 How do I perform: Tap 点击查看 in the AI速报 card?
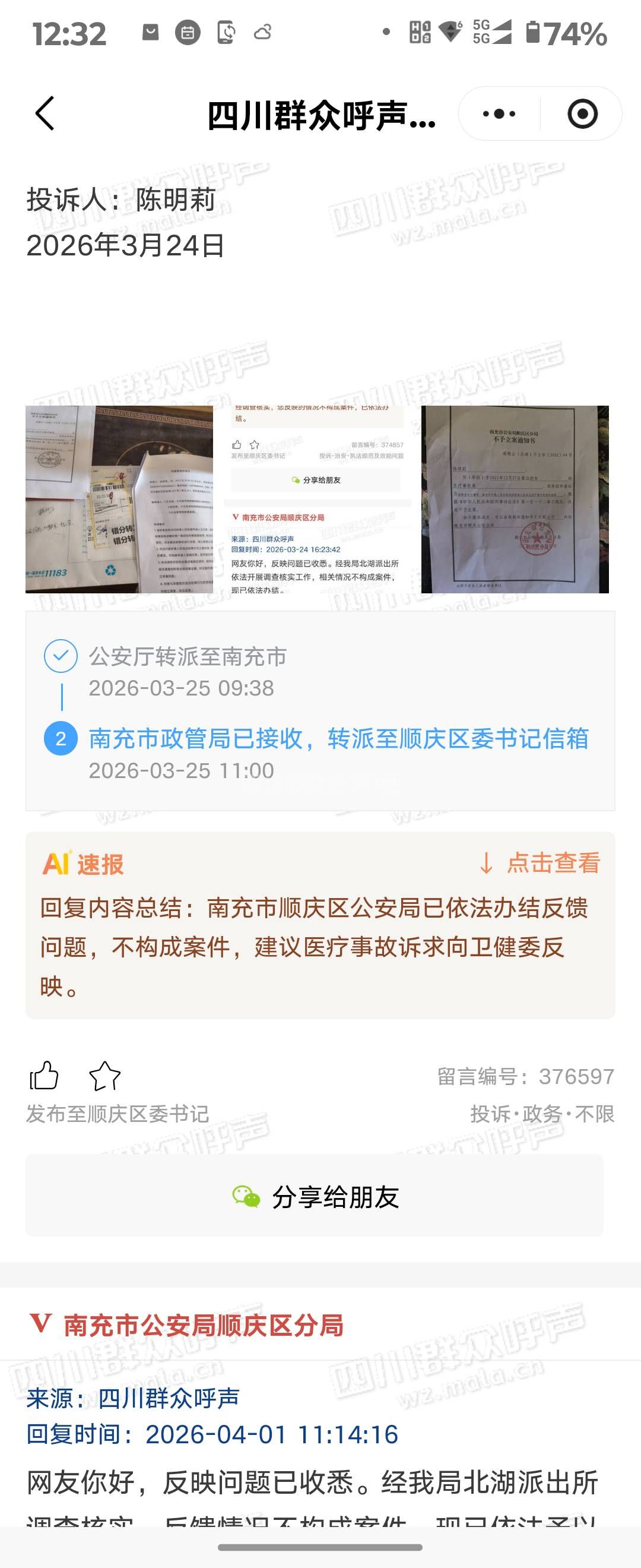pyautogui.click(x=541, y=863)
